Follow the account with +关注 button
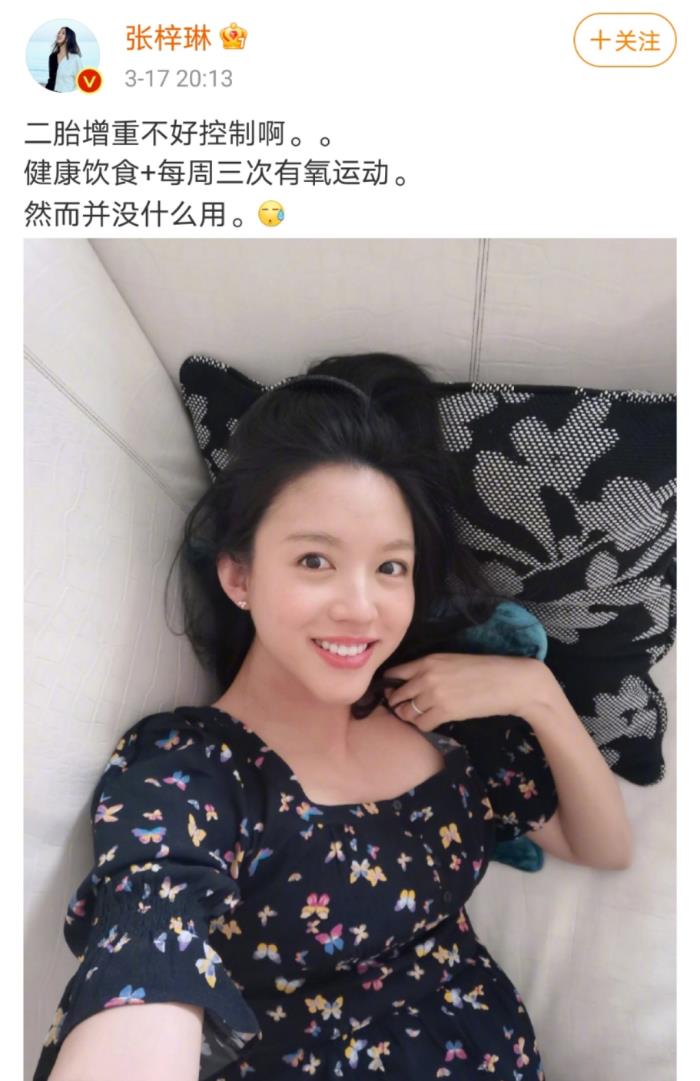700x1081 pixels. (x=624, y=40)
